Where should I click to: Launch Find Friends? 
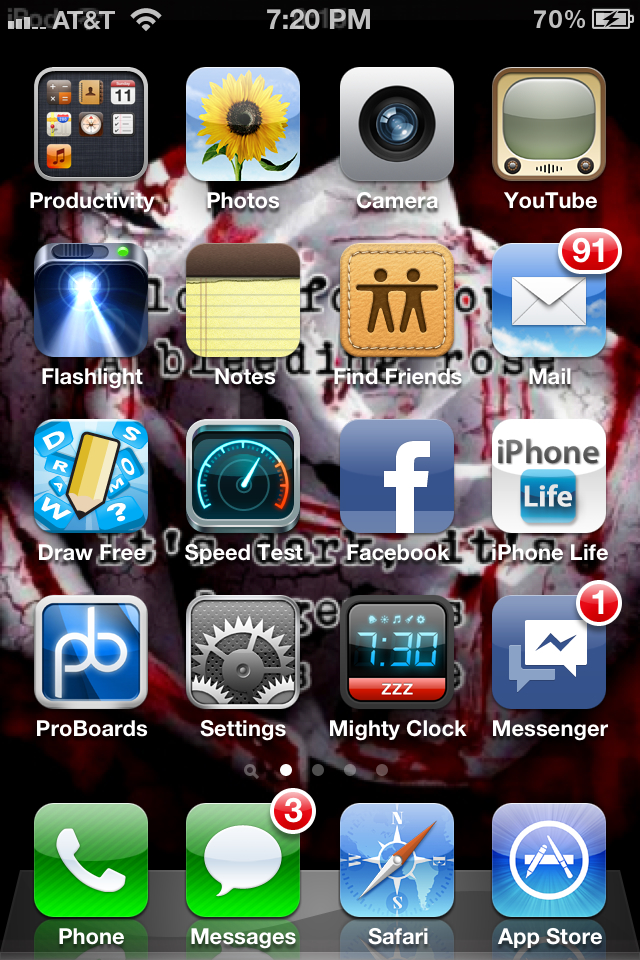click(397, 300)
